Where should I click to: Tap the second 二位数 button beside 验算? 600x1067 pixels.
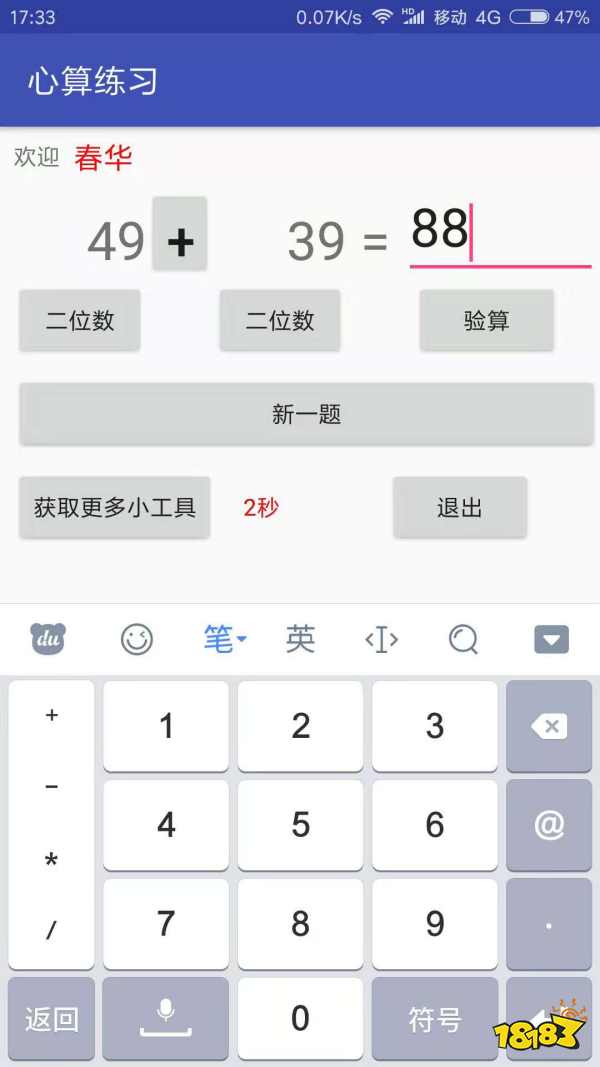[280, 321]
